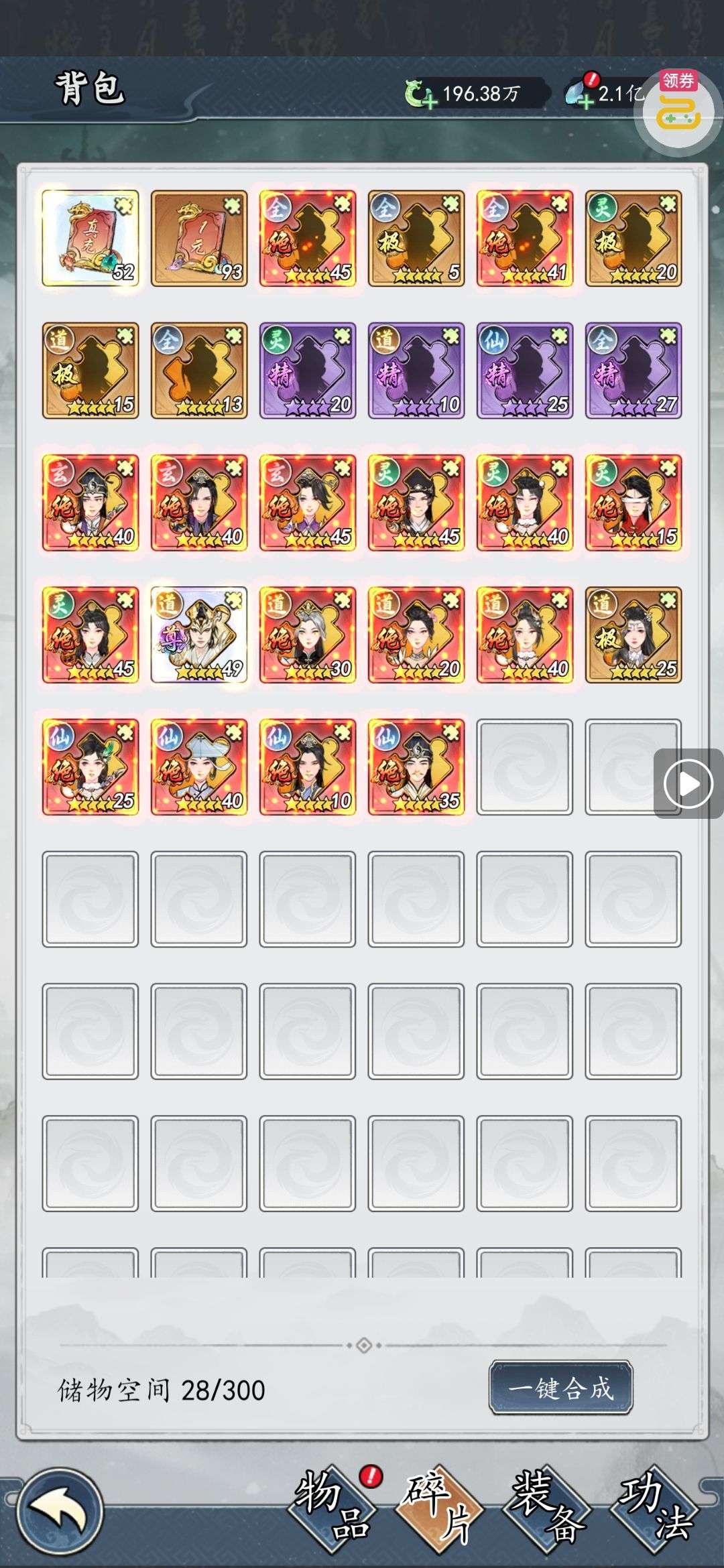Select the 真元 scroll with count 52
724x1568 pixels.
[x=90, y=238]
